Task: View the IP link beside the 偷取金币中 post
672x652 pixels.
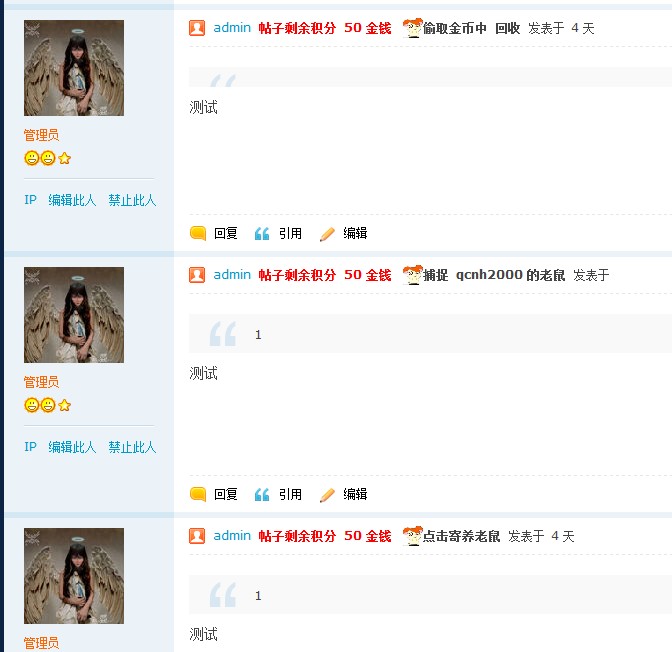Action: tap(30, 200)
